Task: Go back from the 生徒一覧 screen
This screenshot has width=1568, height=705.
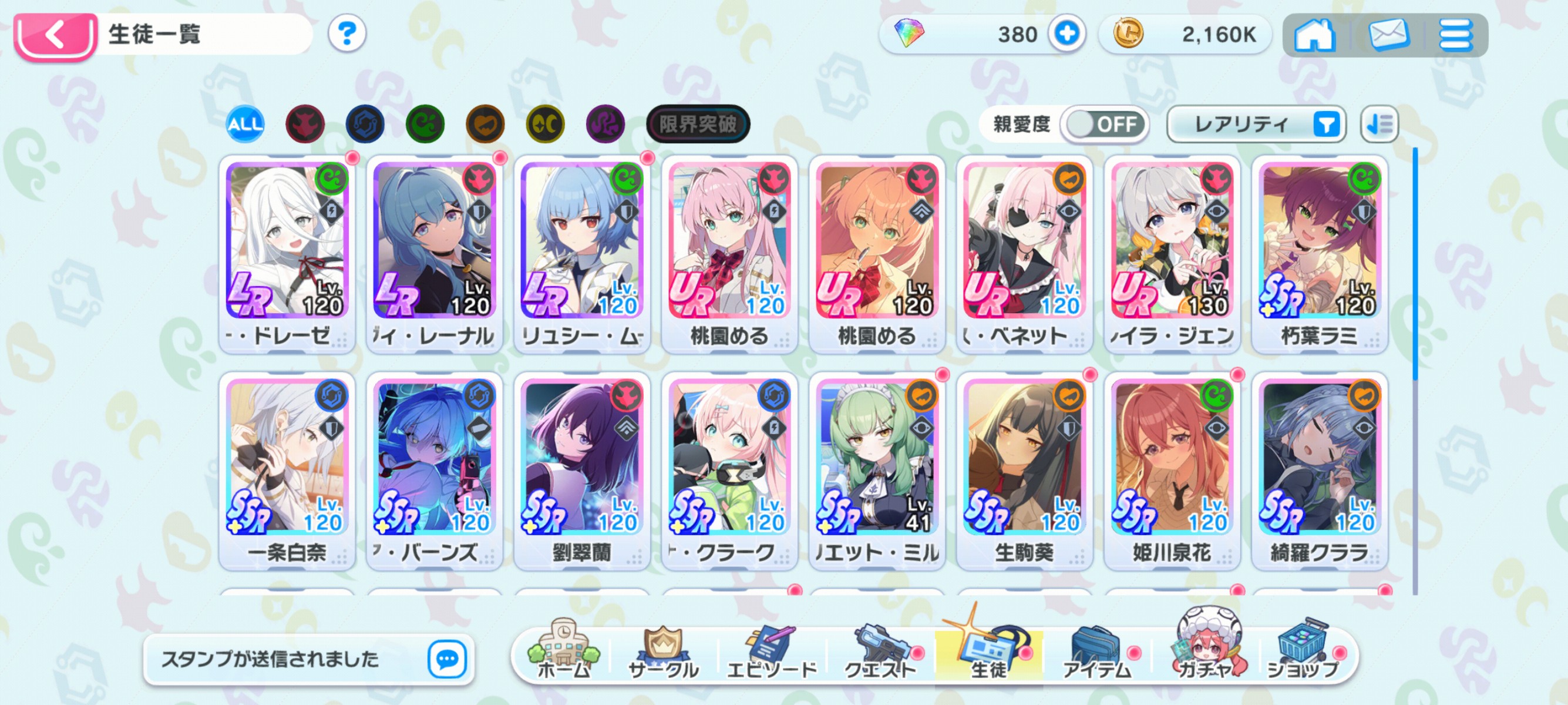Action: click(55, 35)
